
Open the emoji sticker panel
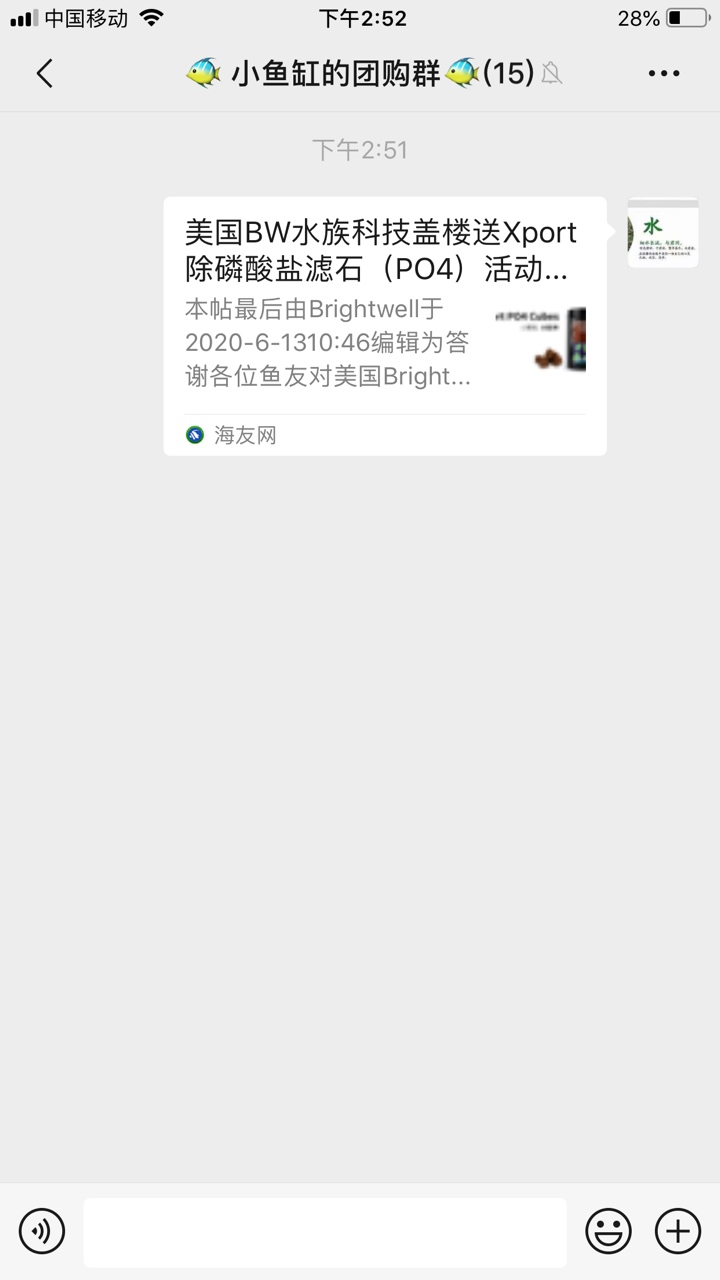click(608, 1230)
